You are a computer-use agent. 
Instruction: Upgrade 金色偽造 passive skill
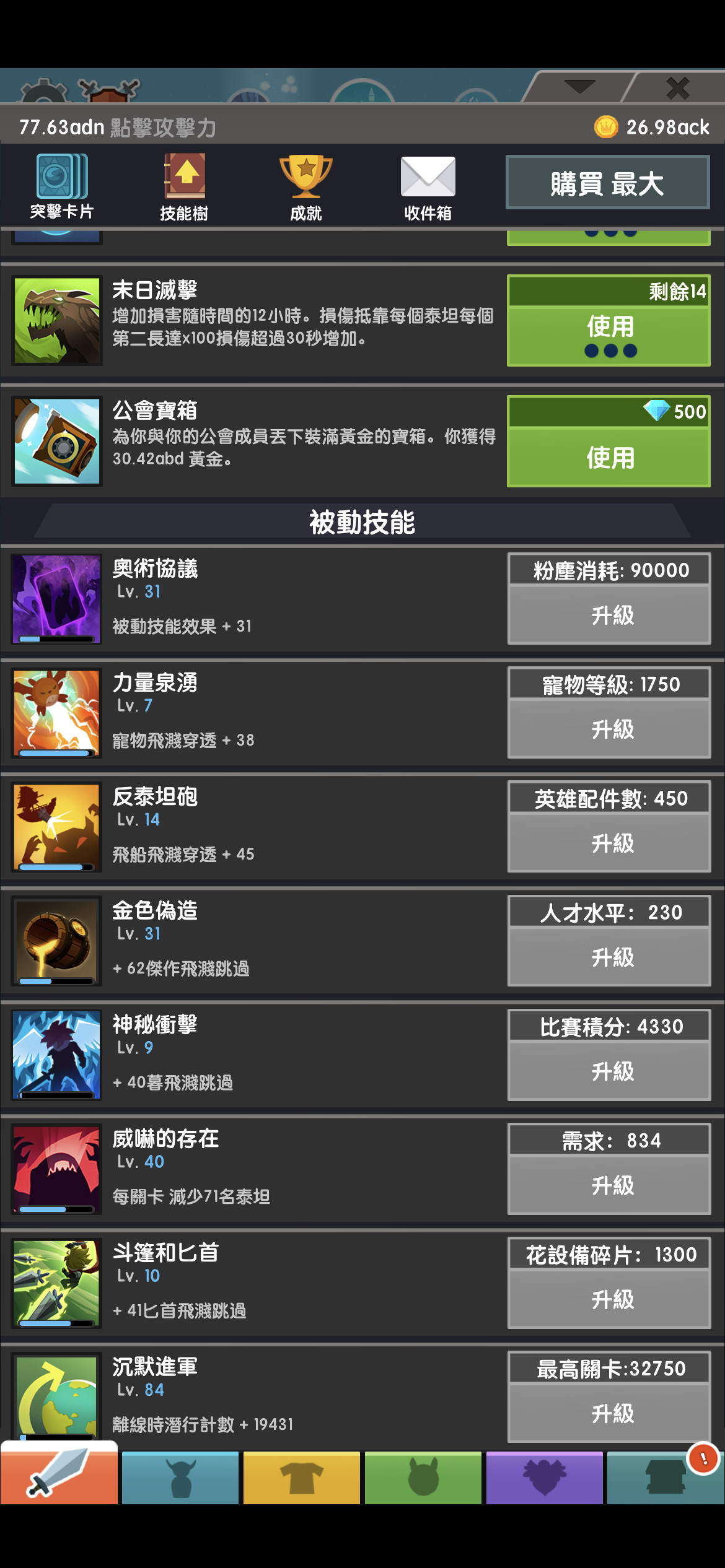click(x=609, y=957)
